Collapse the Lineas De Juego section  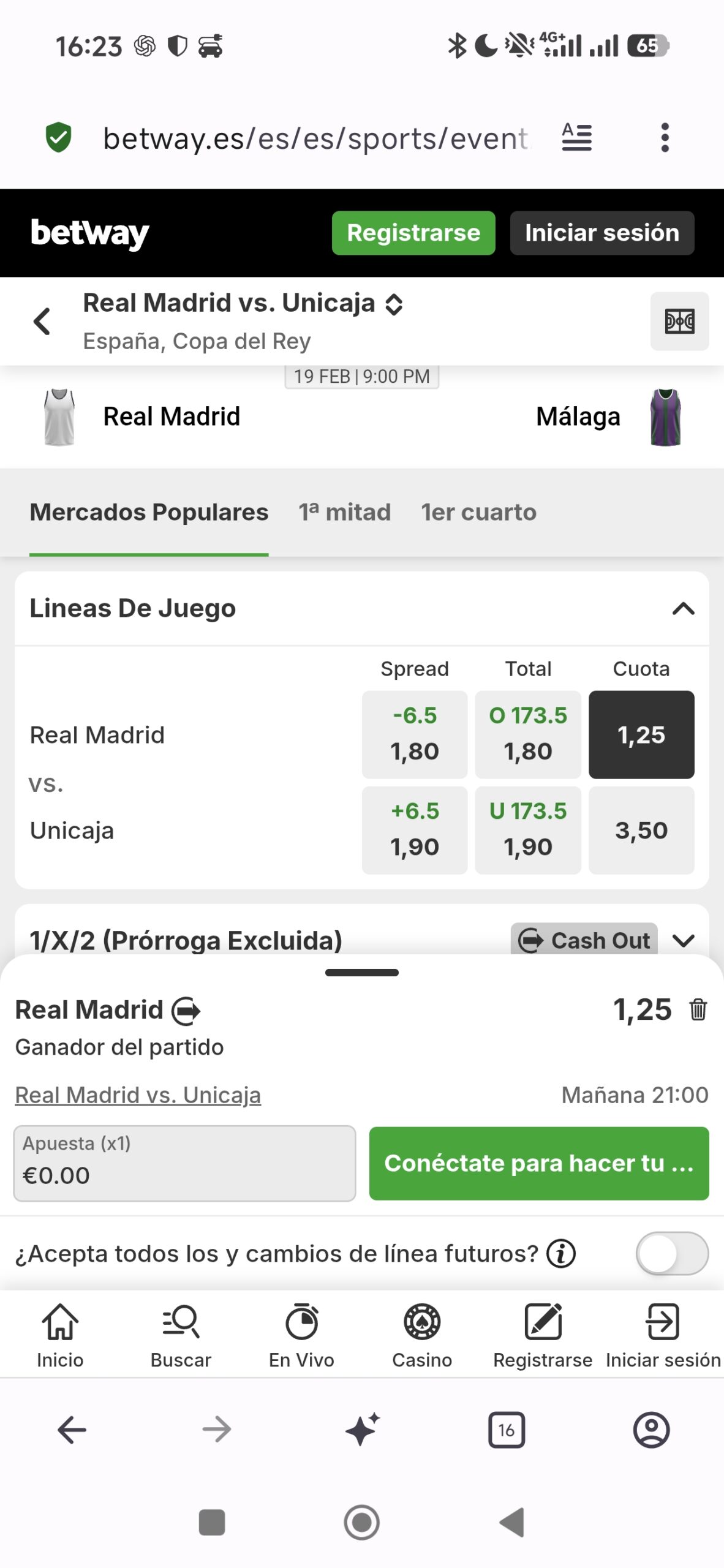683,609
